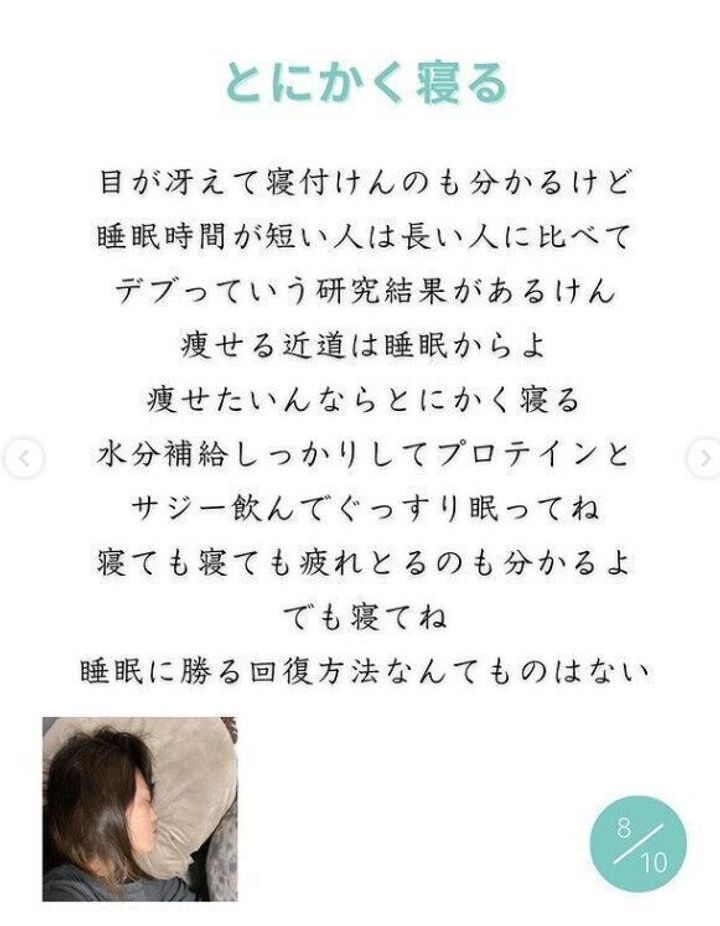
Task: Go back to the previous carousel slide
Action: point(22,459)
